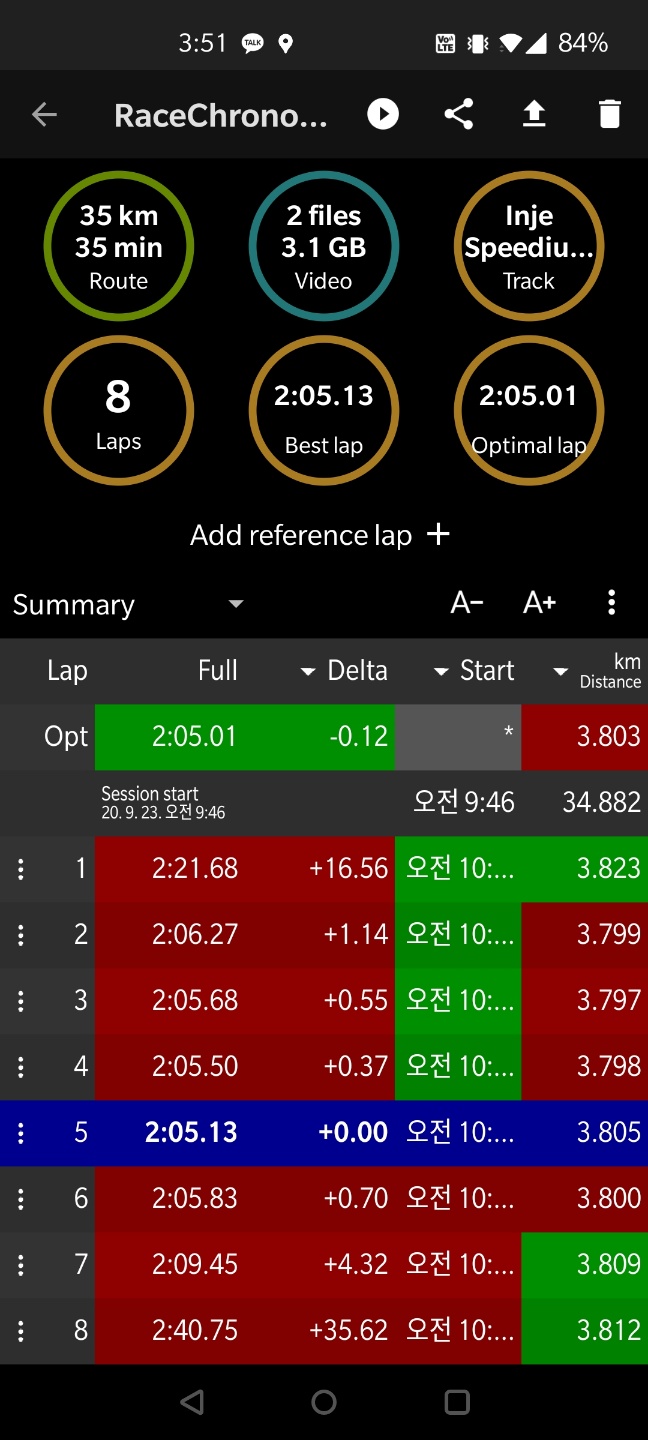Open the 8 Laps circle
The width and height of the screenshot is (648, 1440).
coord(119,411)
